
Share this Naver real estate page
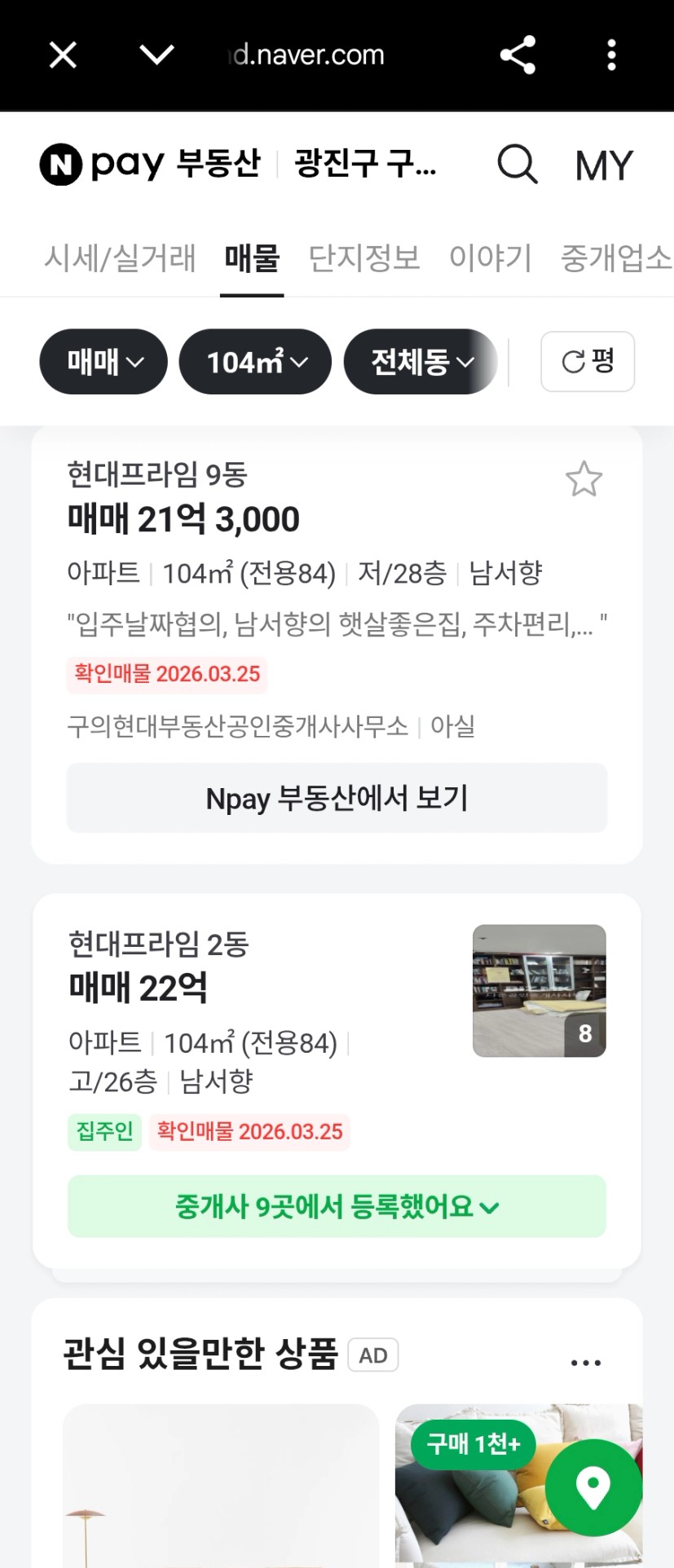pyautogui.click(x=518, y=55)
